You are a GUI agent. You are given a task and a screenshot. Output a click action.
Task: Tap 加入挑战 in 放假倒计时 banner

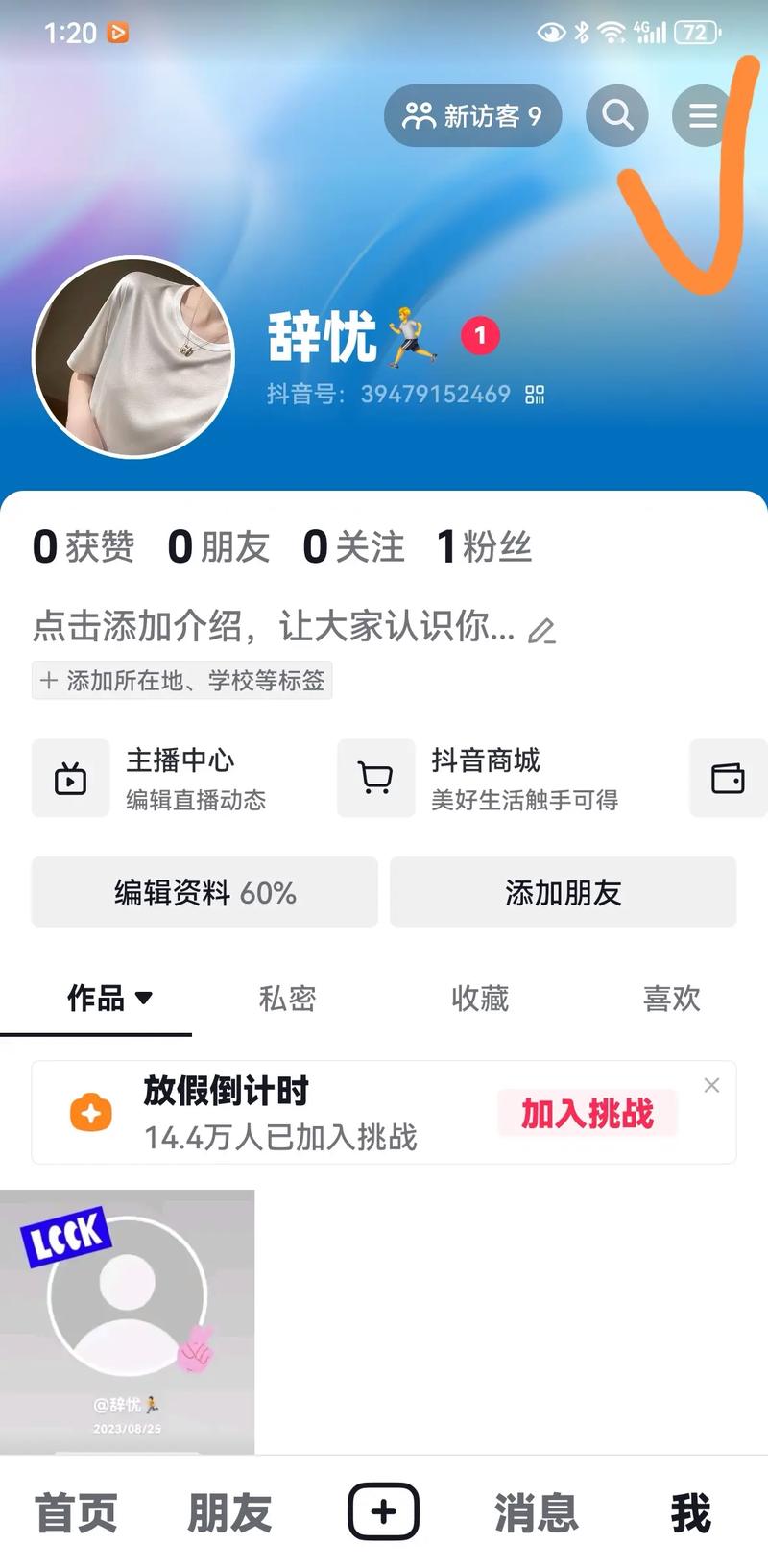587,1113
